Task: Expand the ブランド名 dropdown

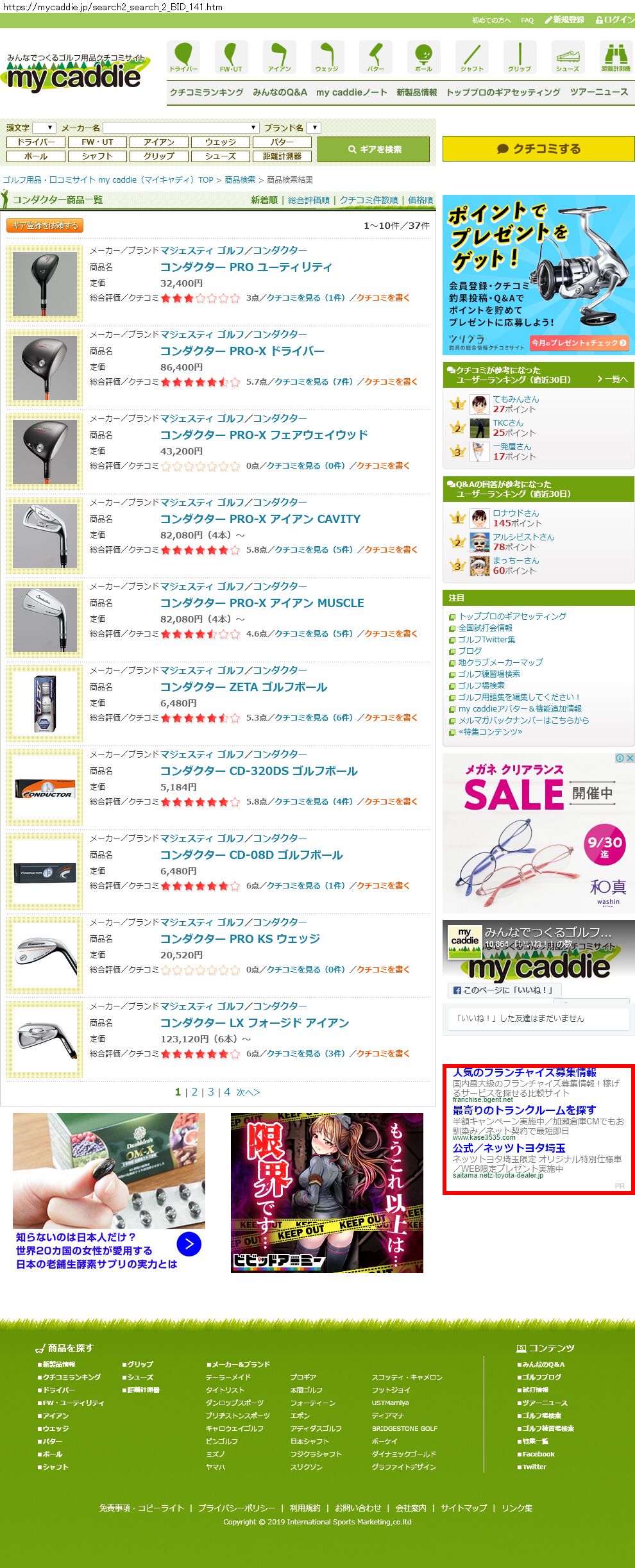Action: 314,128
